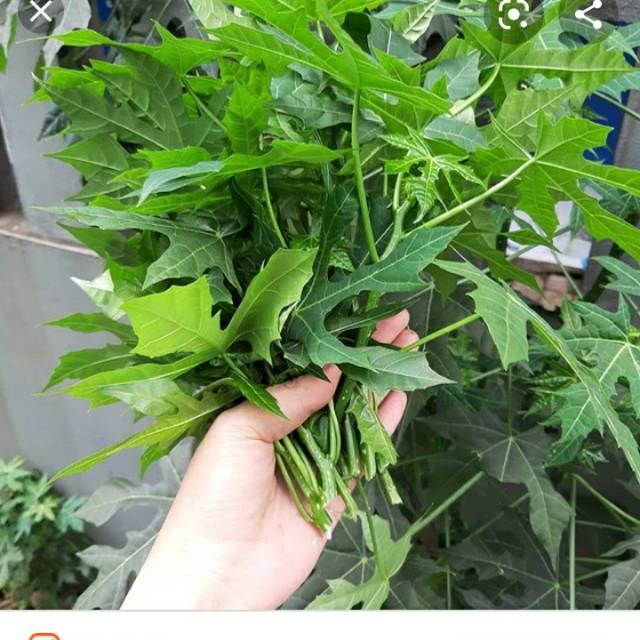Search this image with Lens
640x640 pixels.
point(513,13)
